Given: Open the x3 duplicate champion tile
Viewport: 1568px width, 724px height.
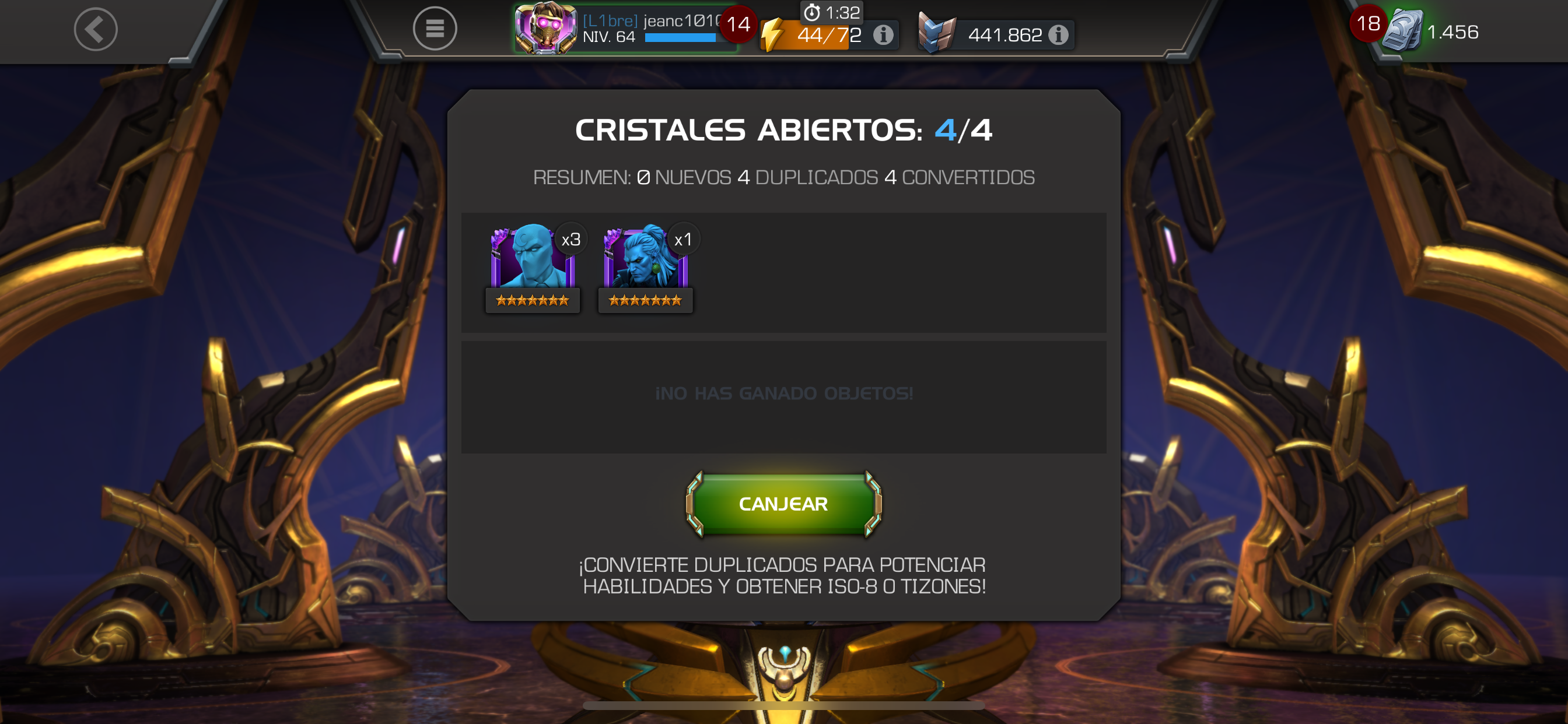Looking at the screenshot, I should point(533,268).
